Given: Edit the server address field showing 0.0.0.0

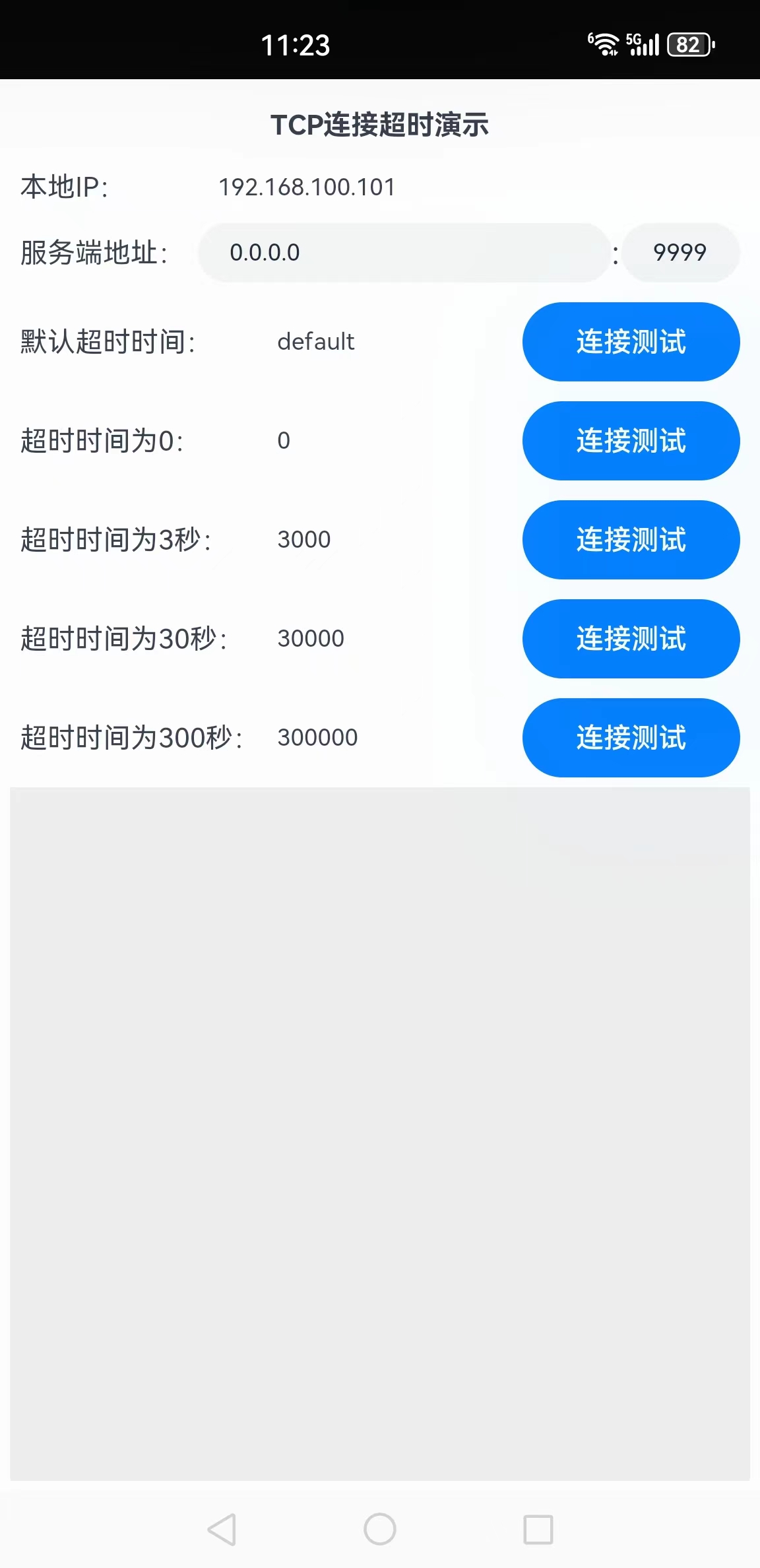Looking at the screenshot, I should coord(404,253).
